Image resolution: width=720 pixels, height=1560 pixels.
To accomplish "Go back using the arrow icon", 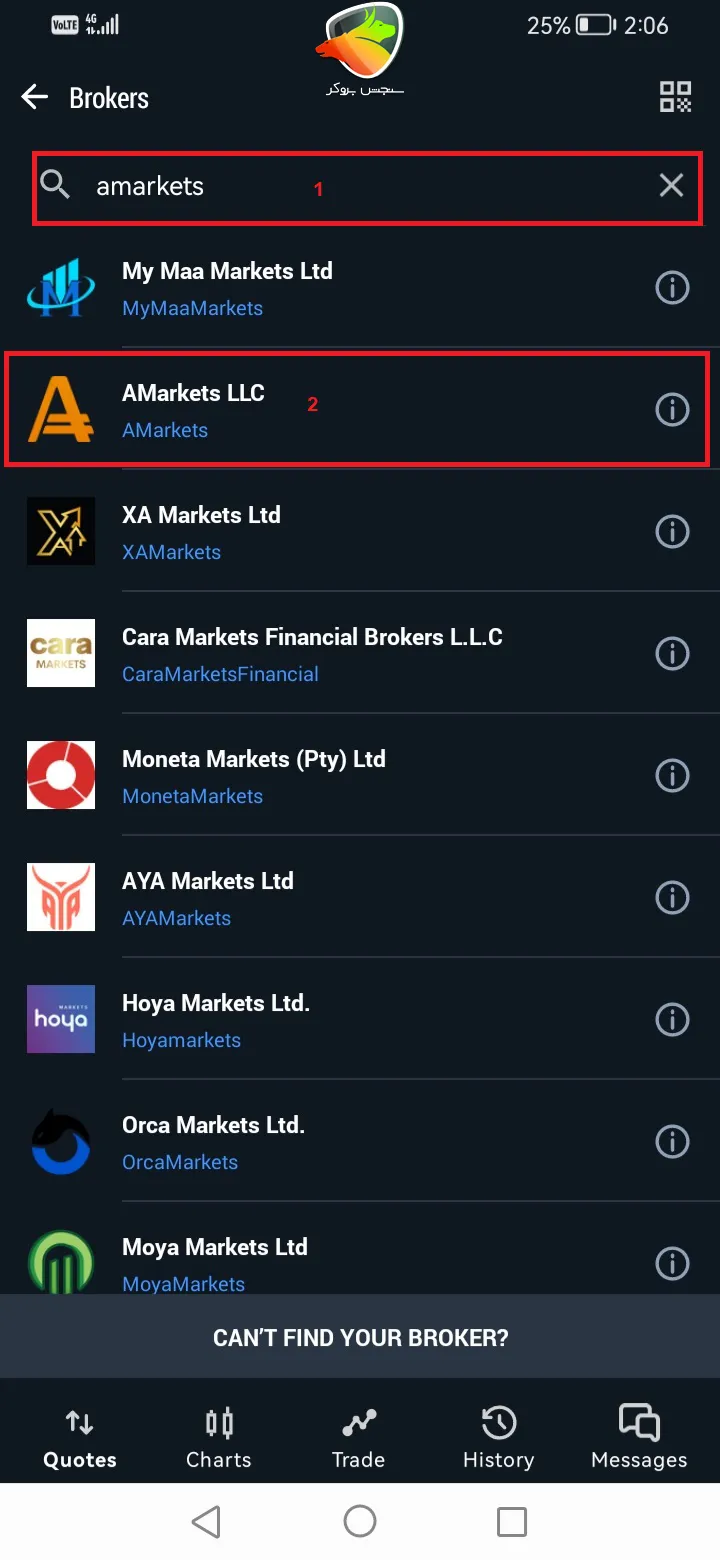I will 34,96.
